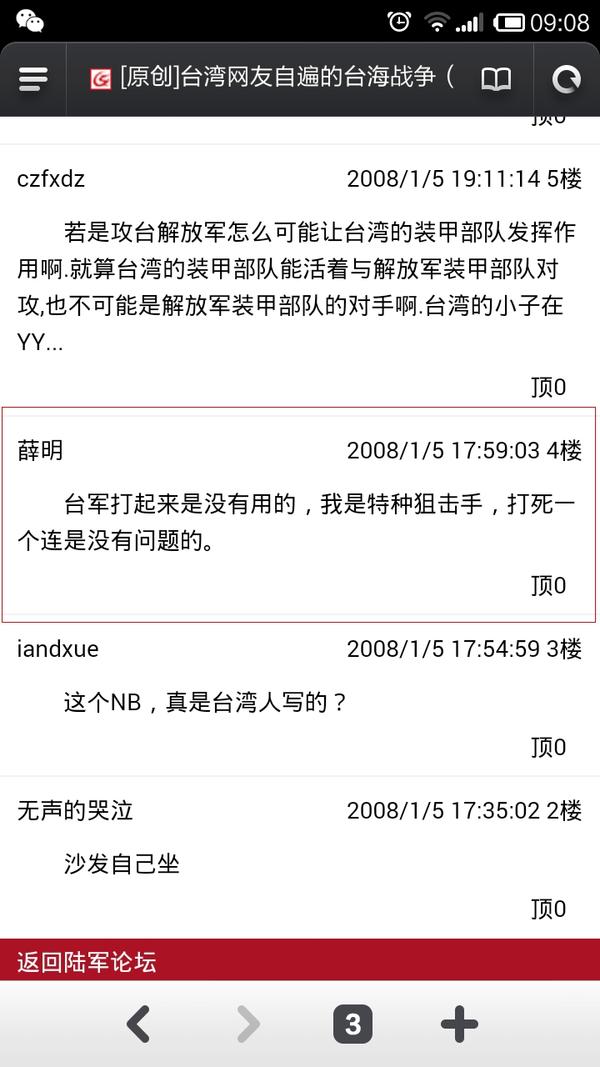The image size is (600, 1067).
Task: Reload the page
Action: tap(566, 80)
